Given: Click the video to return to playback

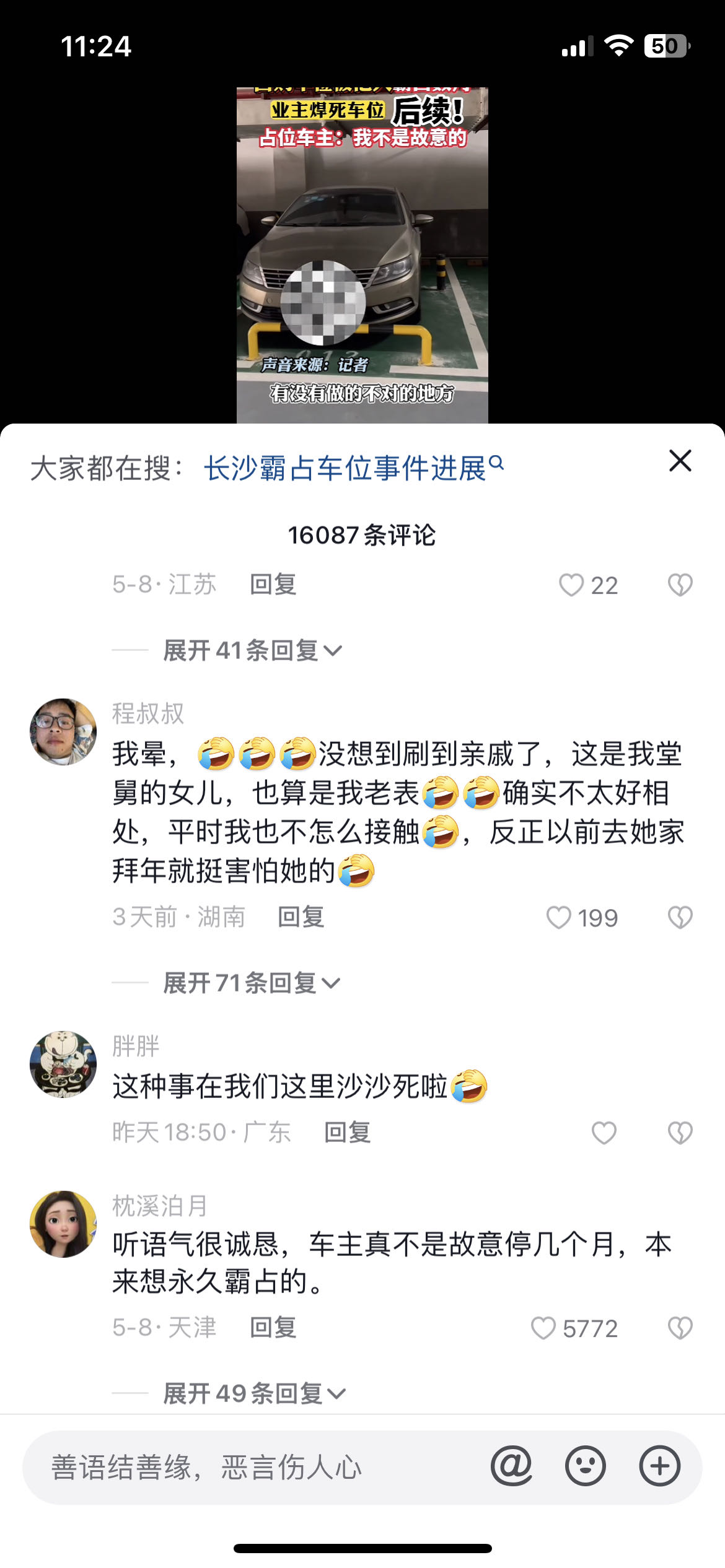Looking at the screenshot, I should pyautogui.click(x=362, y=248).
